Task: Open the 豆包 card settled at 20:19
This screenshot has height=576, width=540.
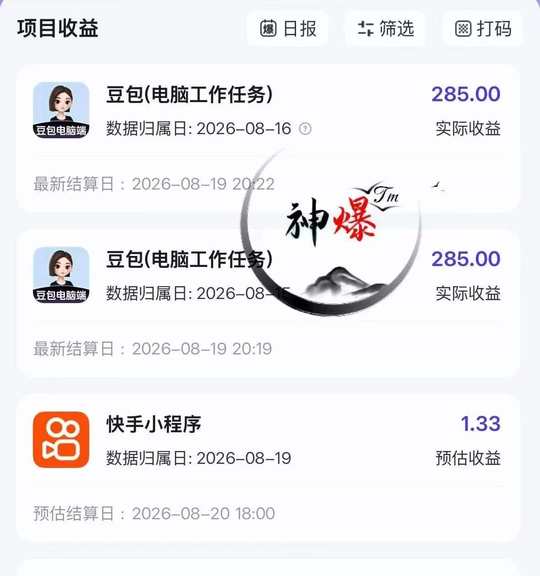Action: click(268, 303)
